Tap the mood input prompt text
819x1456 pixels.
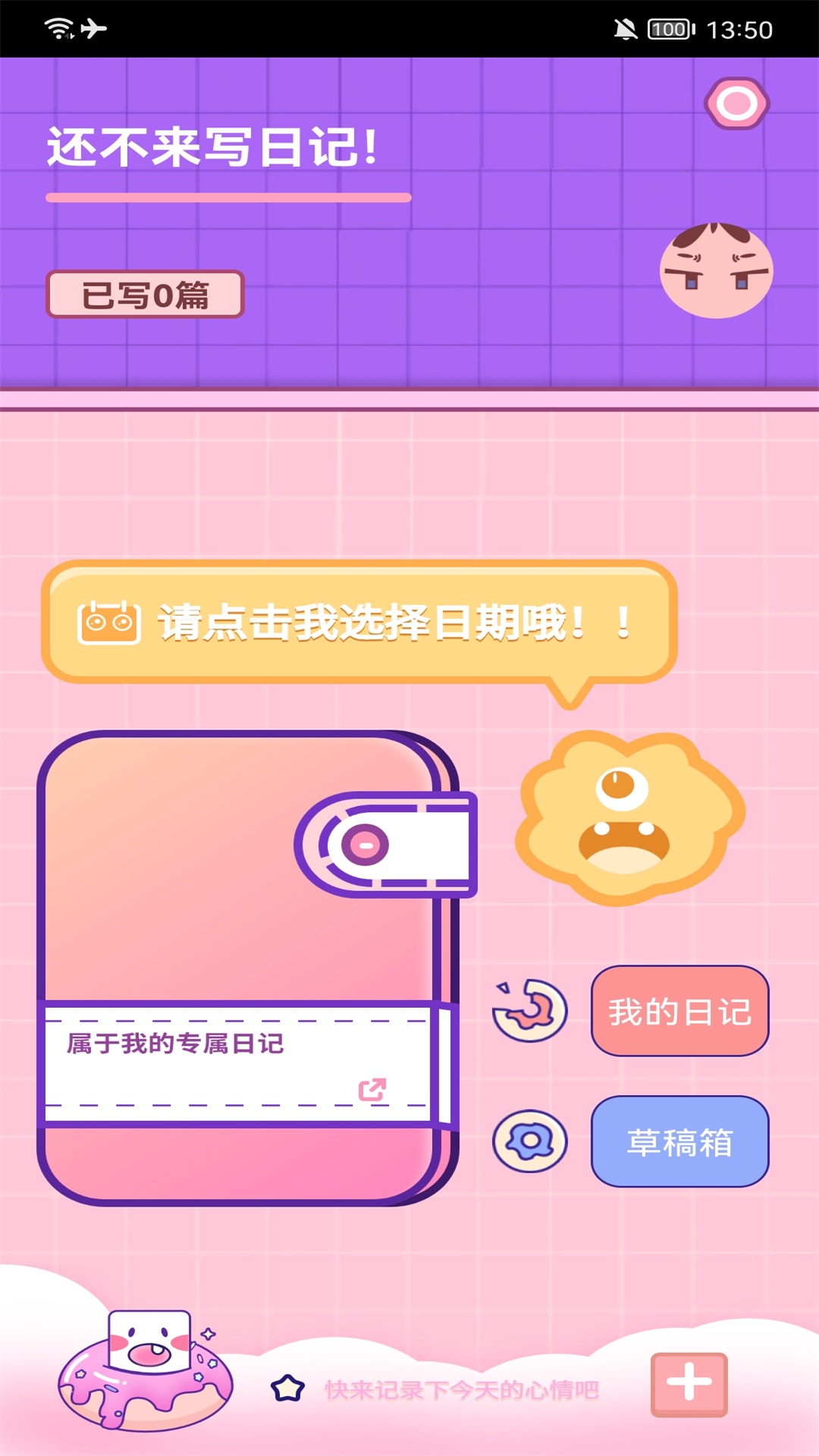coord(461,1390)
